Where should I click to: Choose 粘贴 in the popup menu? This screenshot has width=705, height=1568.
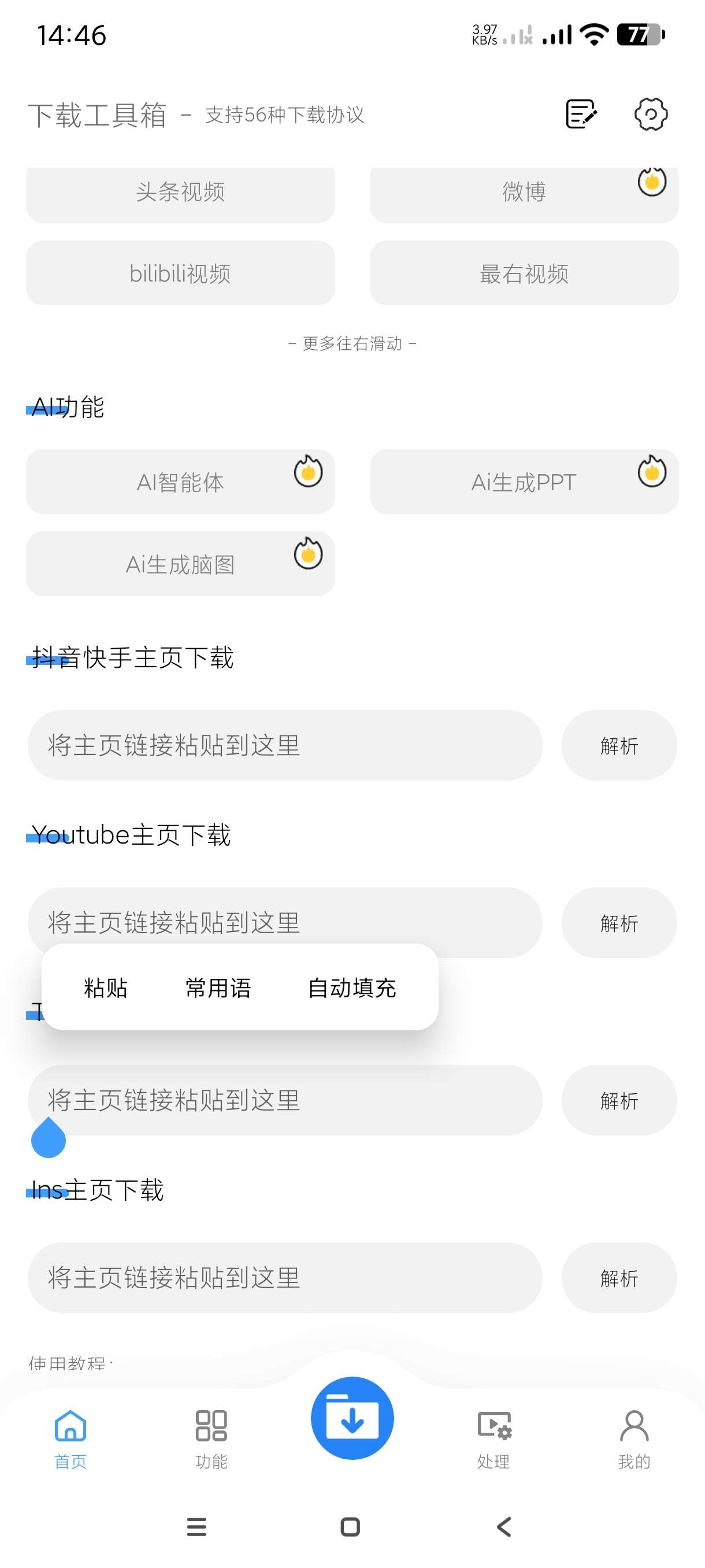pyautogui.click(x=106, y=988)
